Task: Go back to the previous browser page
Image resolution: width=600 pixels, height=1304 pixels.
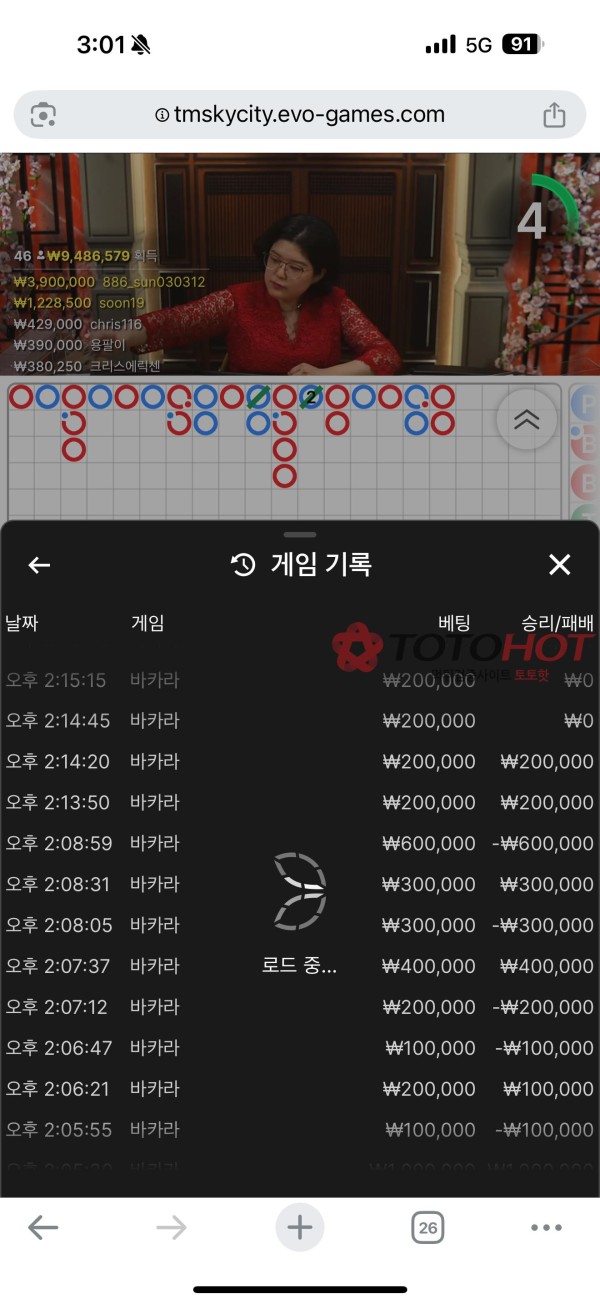Action: pos(43,1227)
